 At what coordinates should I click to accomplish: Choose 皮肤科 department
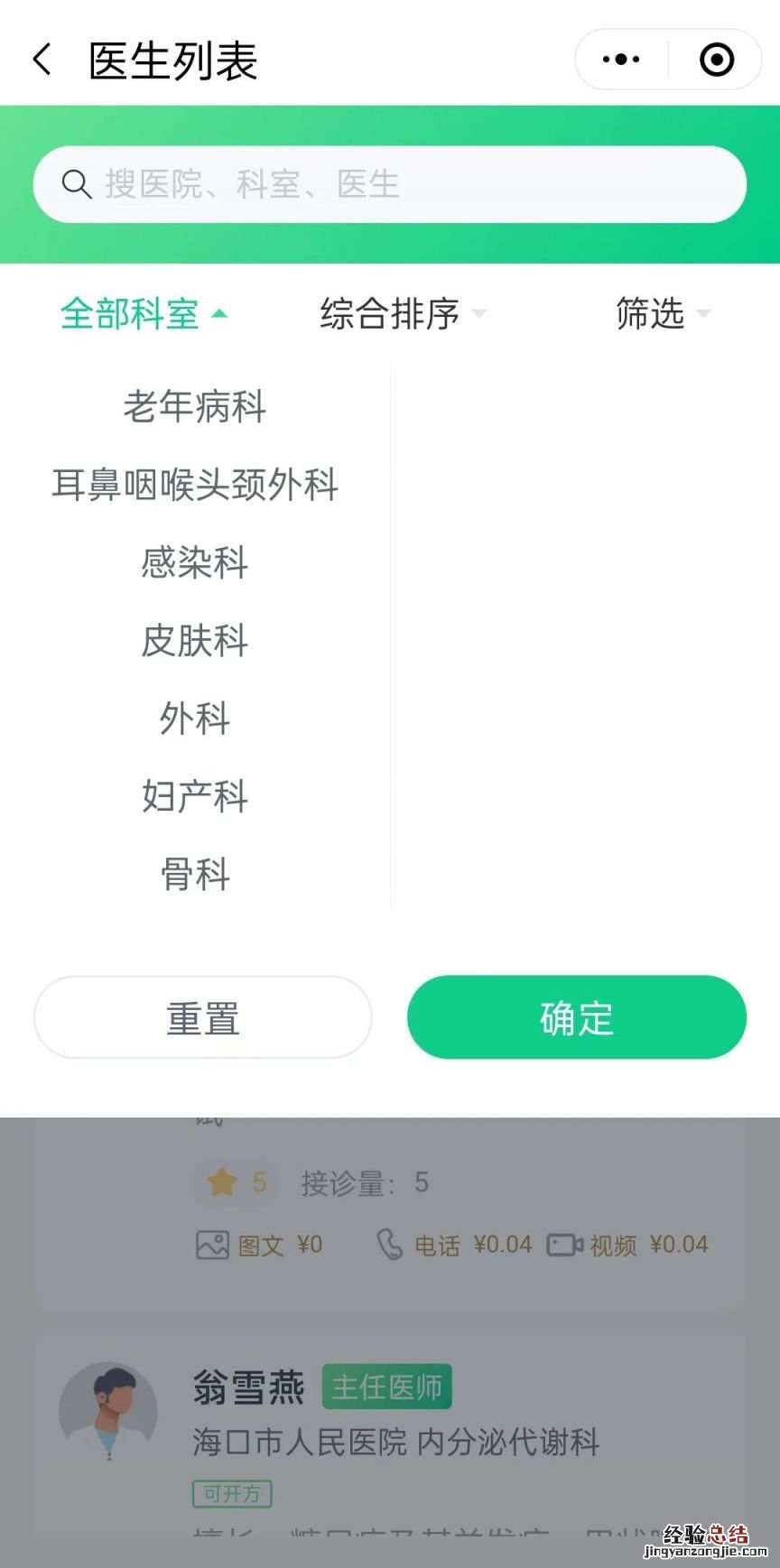195,641
